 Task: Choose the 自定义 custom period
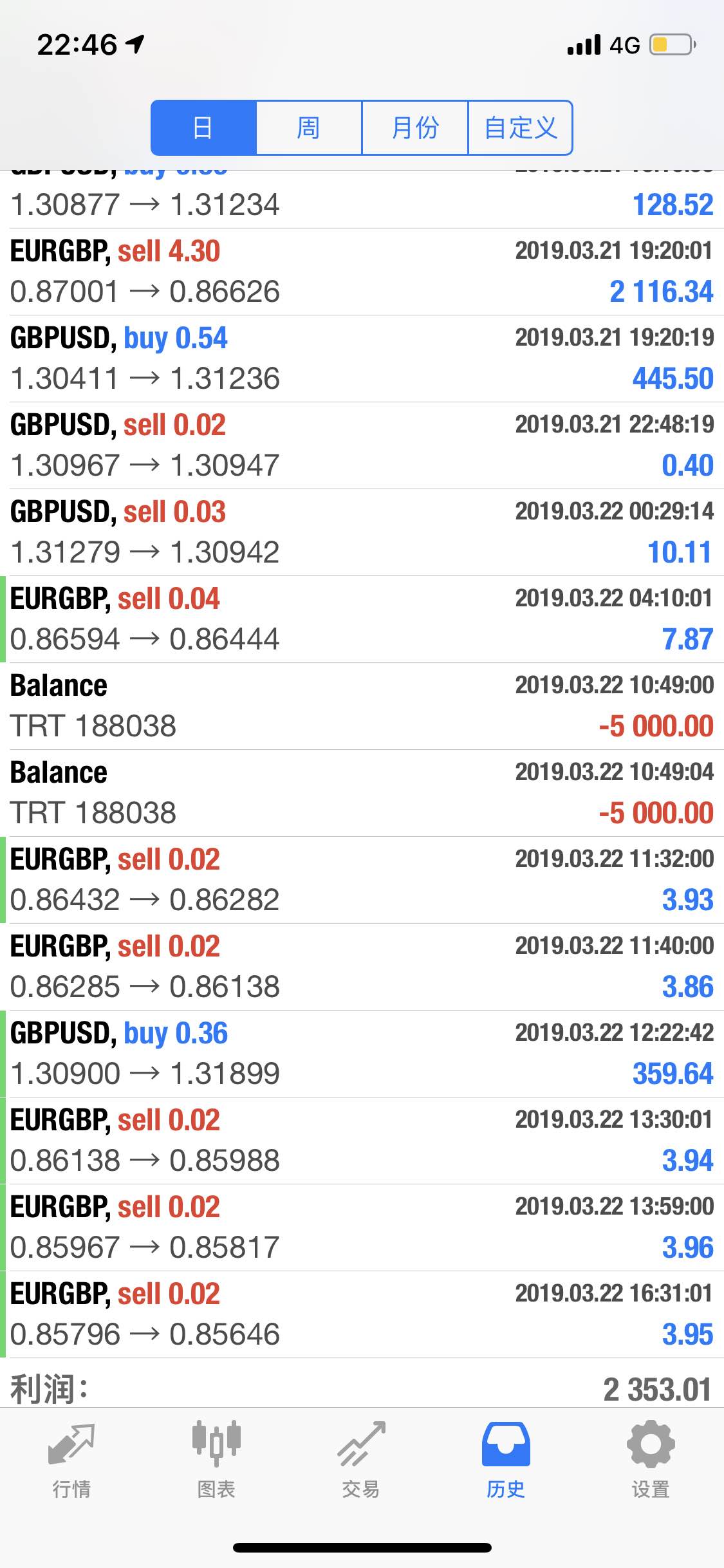coord(520,127)
